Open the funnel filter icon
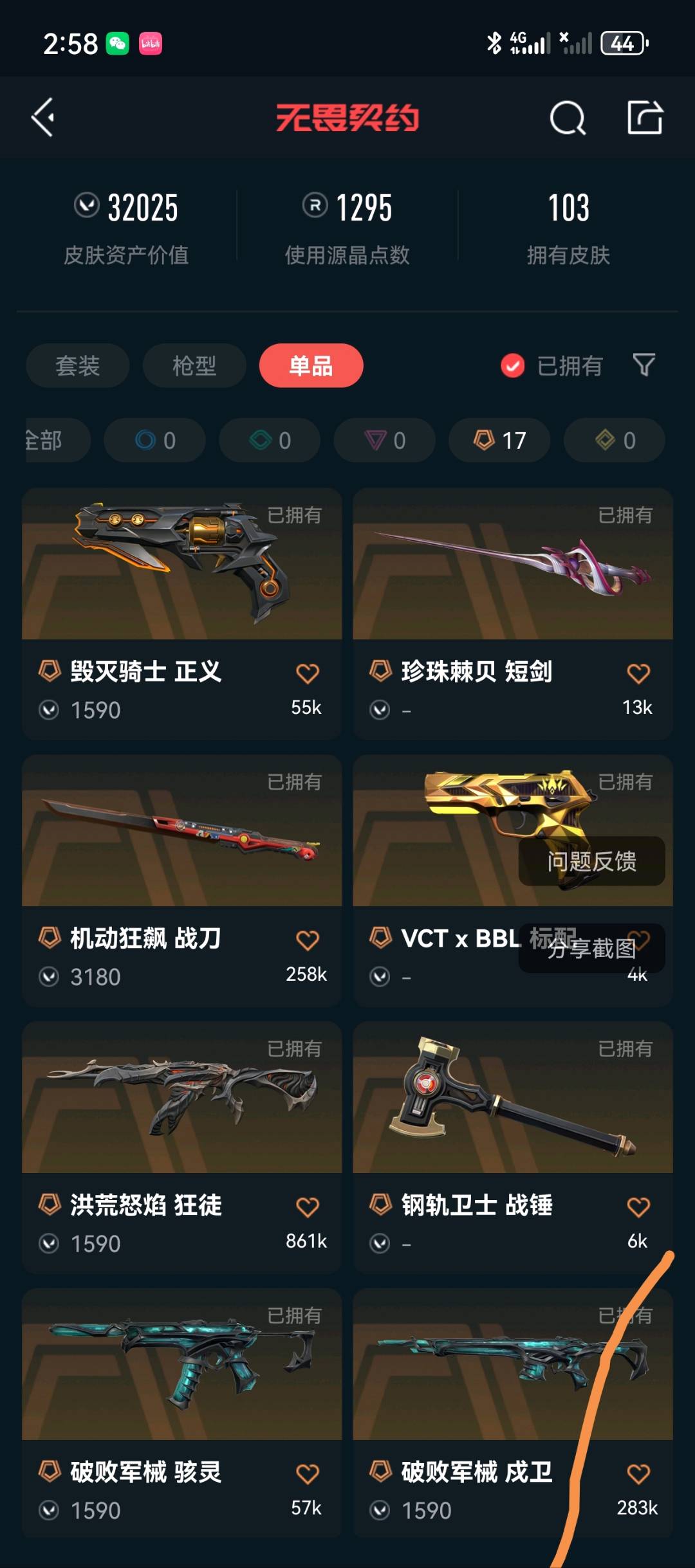The height and width of the screenshot is (1568, 695). click(644, 365)
